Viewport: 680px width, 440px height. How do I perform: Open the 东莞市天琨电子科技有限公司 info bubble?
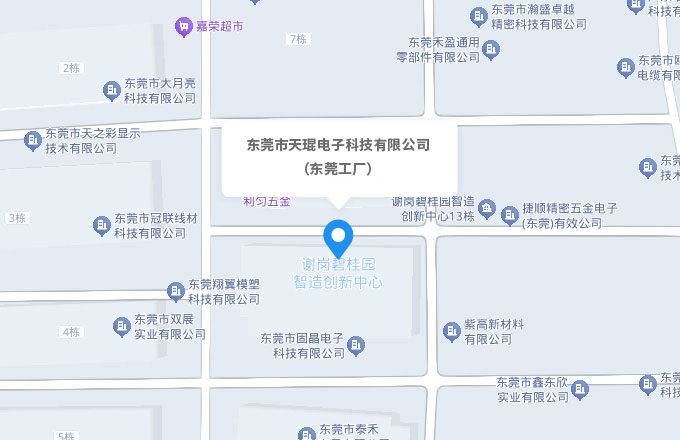[339, 157]
